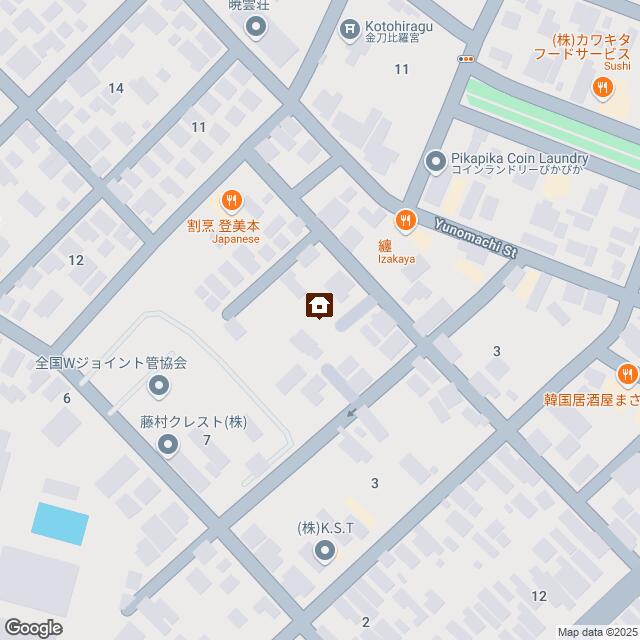This screenshot has width=640, height=640.
Task: Select the 全国Wジョイント管協会 marker
Action: click(x=158, y=385)
